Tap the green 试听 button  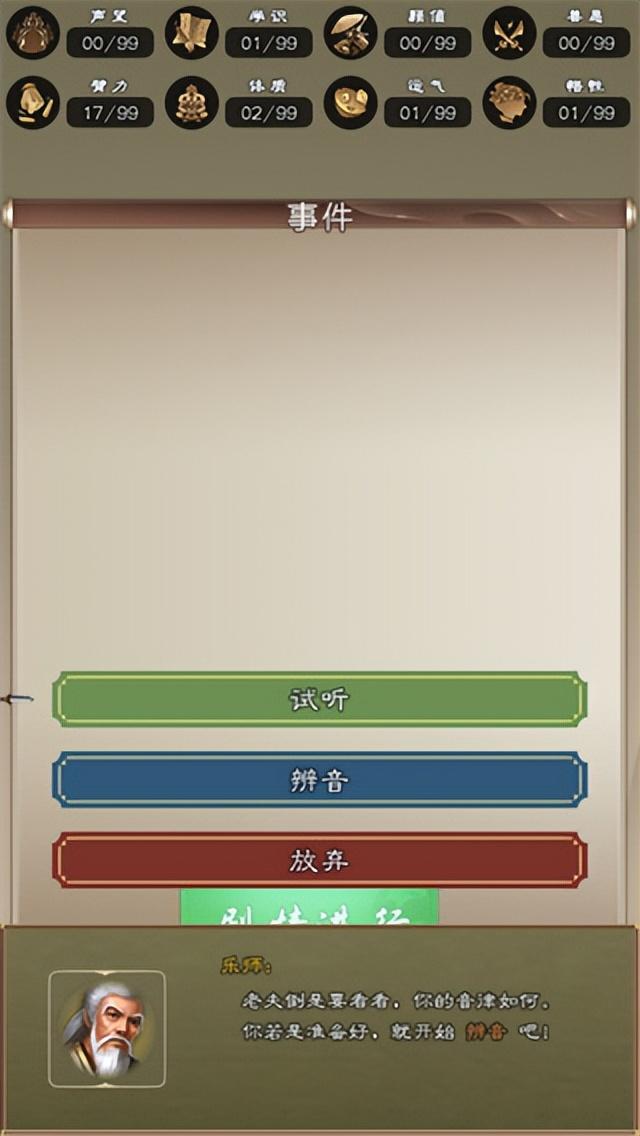click(x=319, y=699)
